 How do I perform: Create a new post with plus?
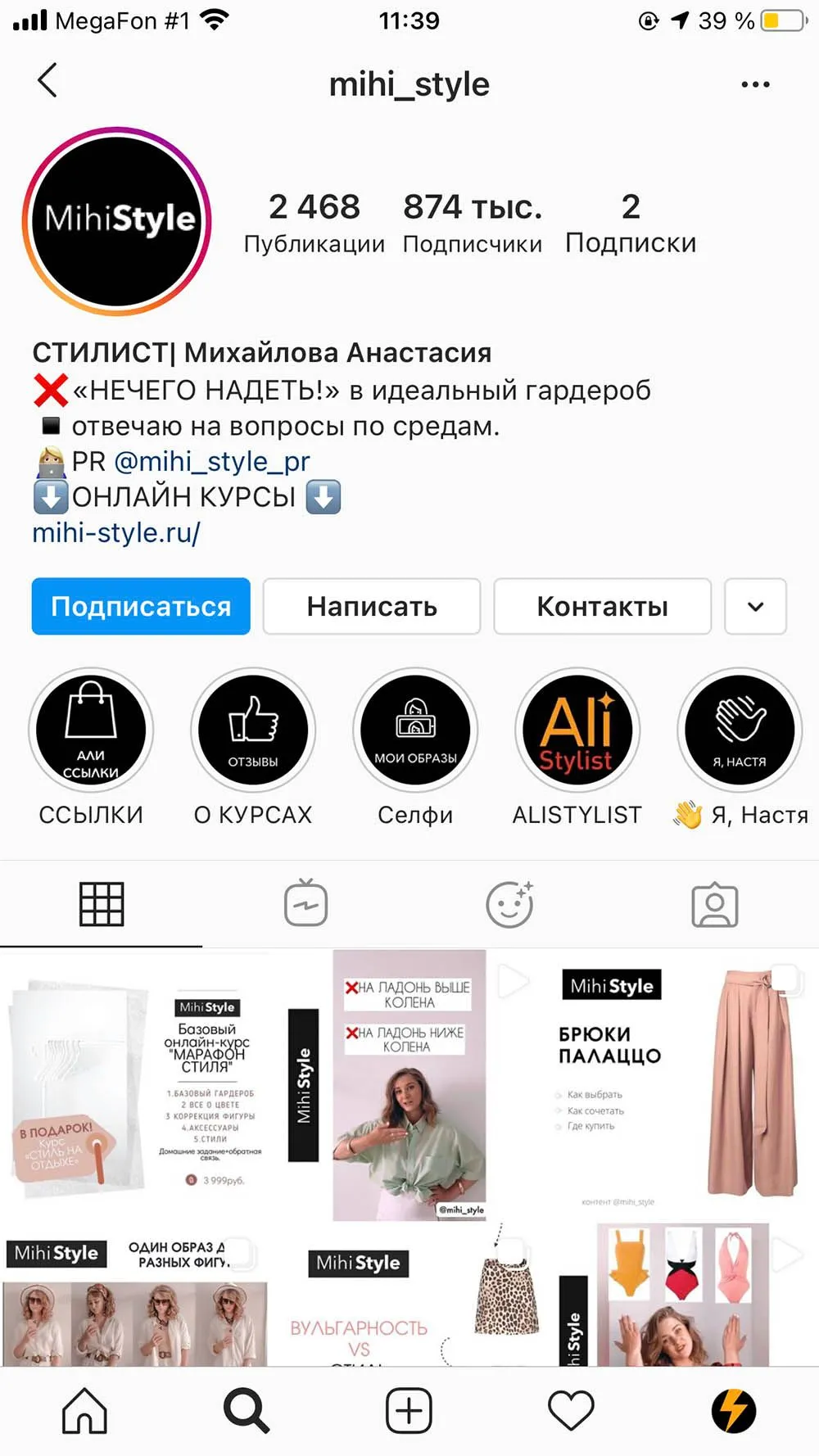click(409, 1411)
